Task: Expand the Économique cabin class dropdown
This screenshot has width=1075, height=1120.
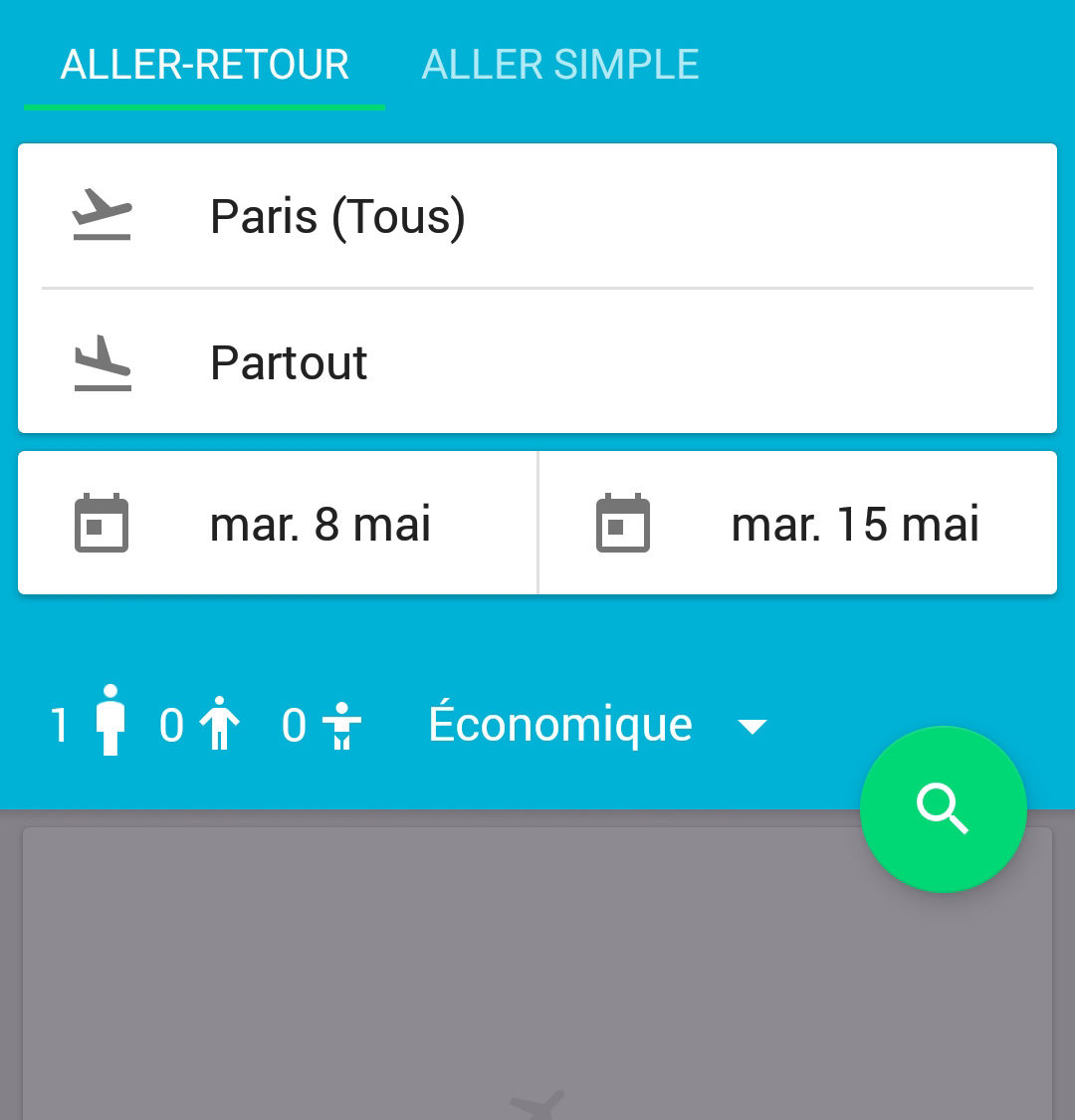Action: [597, 725]
